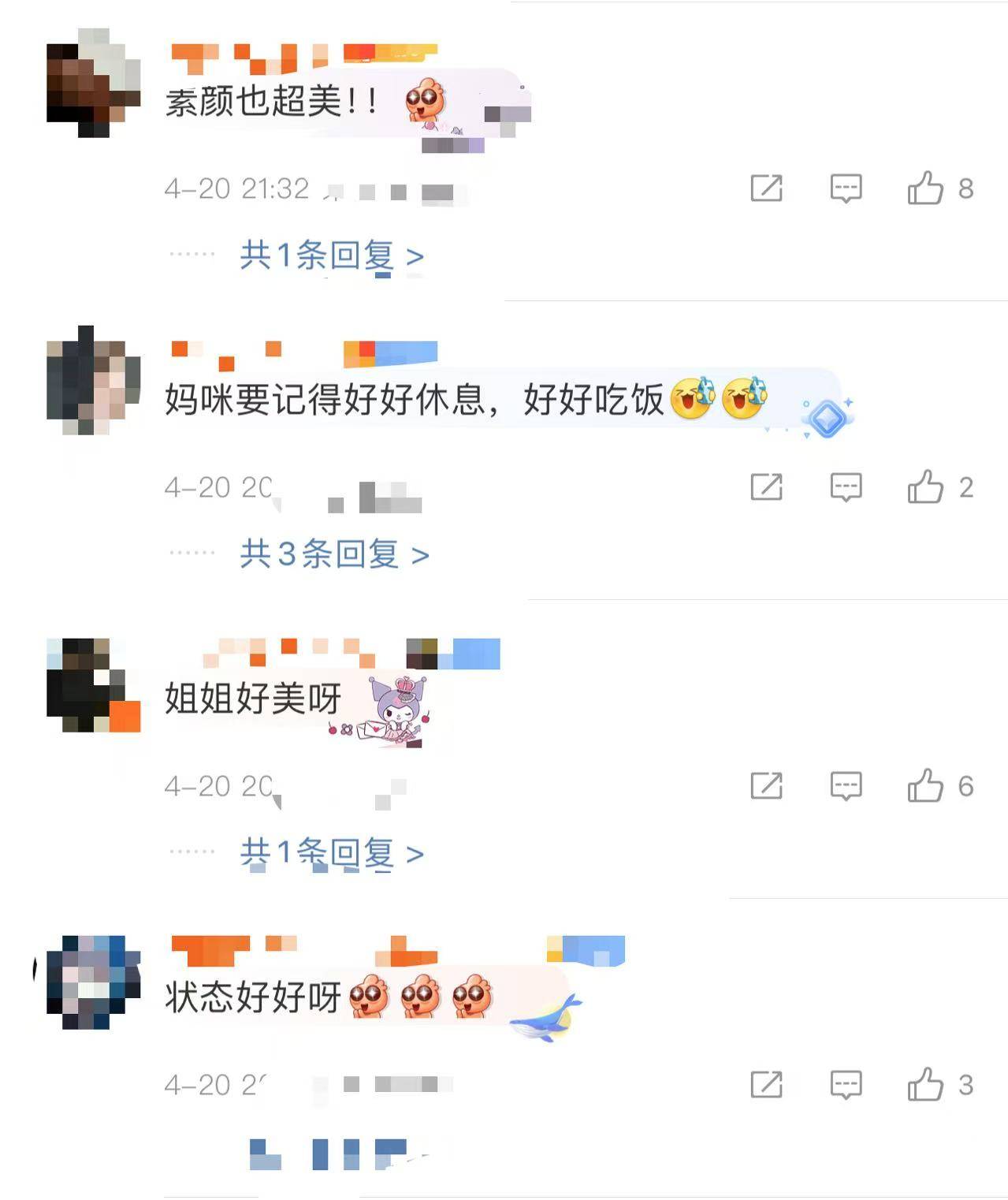Expand 共1条回复 under 素颜也超美
The image size is (1008, 1200).
[x=332, y=255]
